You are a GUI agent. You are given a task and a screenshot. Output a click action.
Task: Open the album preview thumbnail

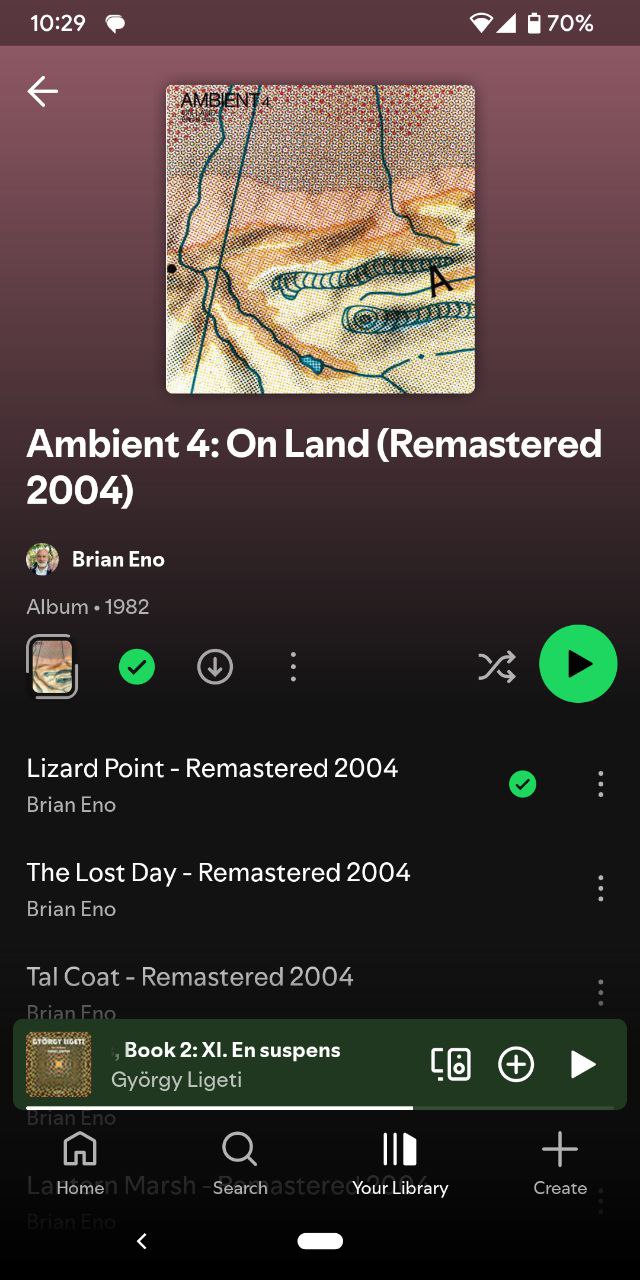(52, 666)
